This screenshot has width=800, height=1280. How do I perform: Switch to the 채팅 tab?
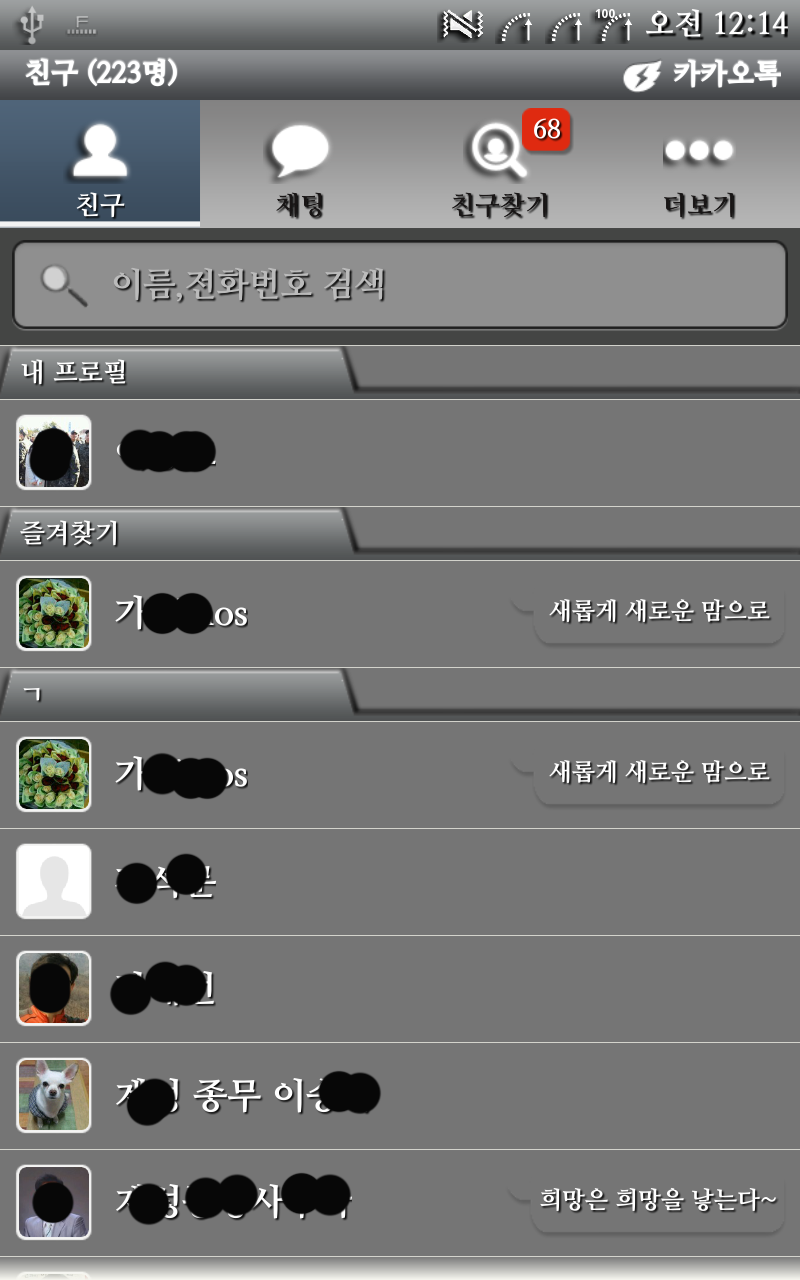300,165
